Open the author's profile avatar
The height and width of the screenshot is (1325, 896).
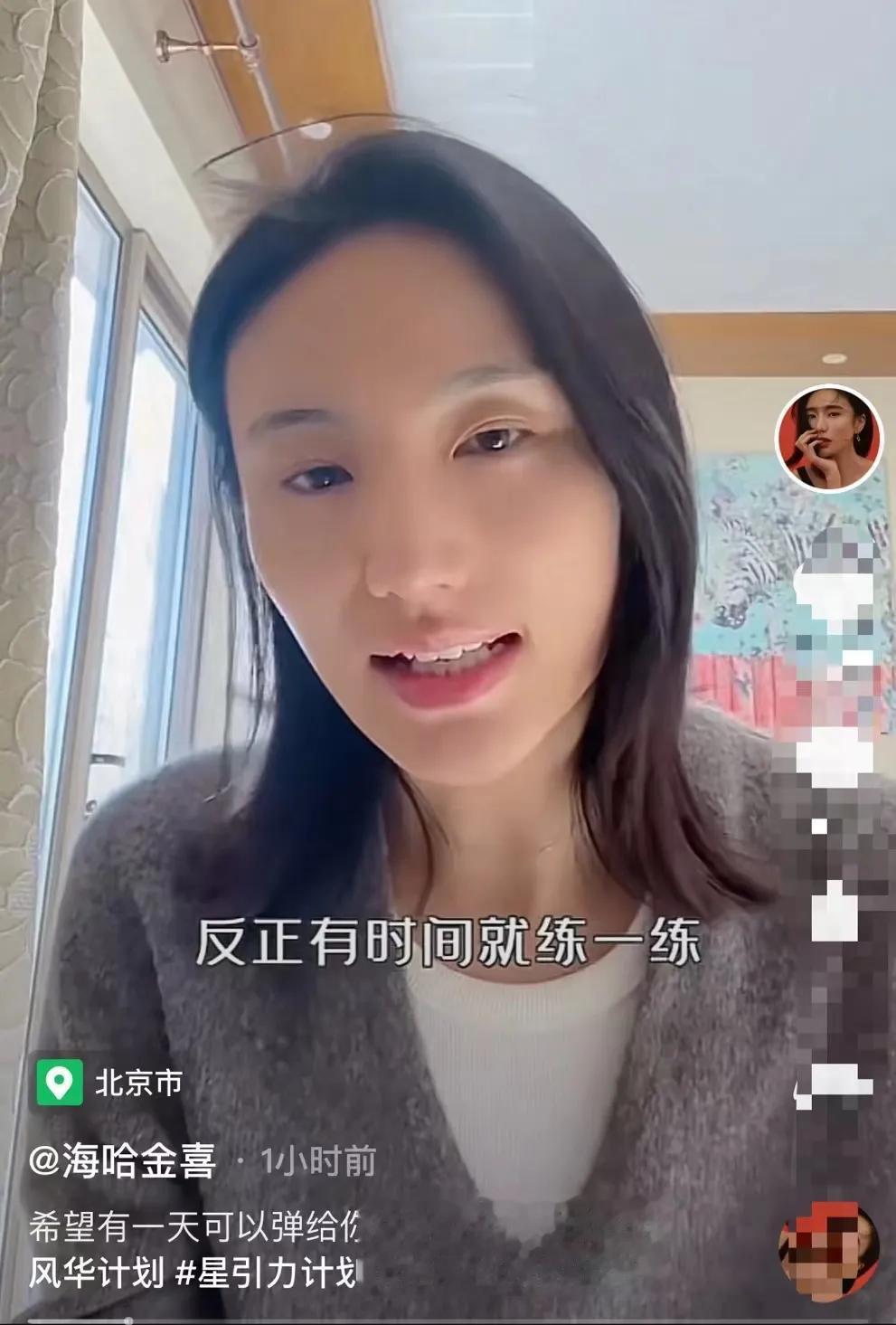[x=829, y=441]
